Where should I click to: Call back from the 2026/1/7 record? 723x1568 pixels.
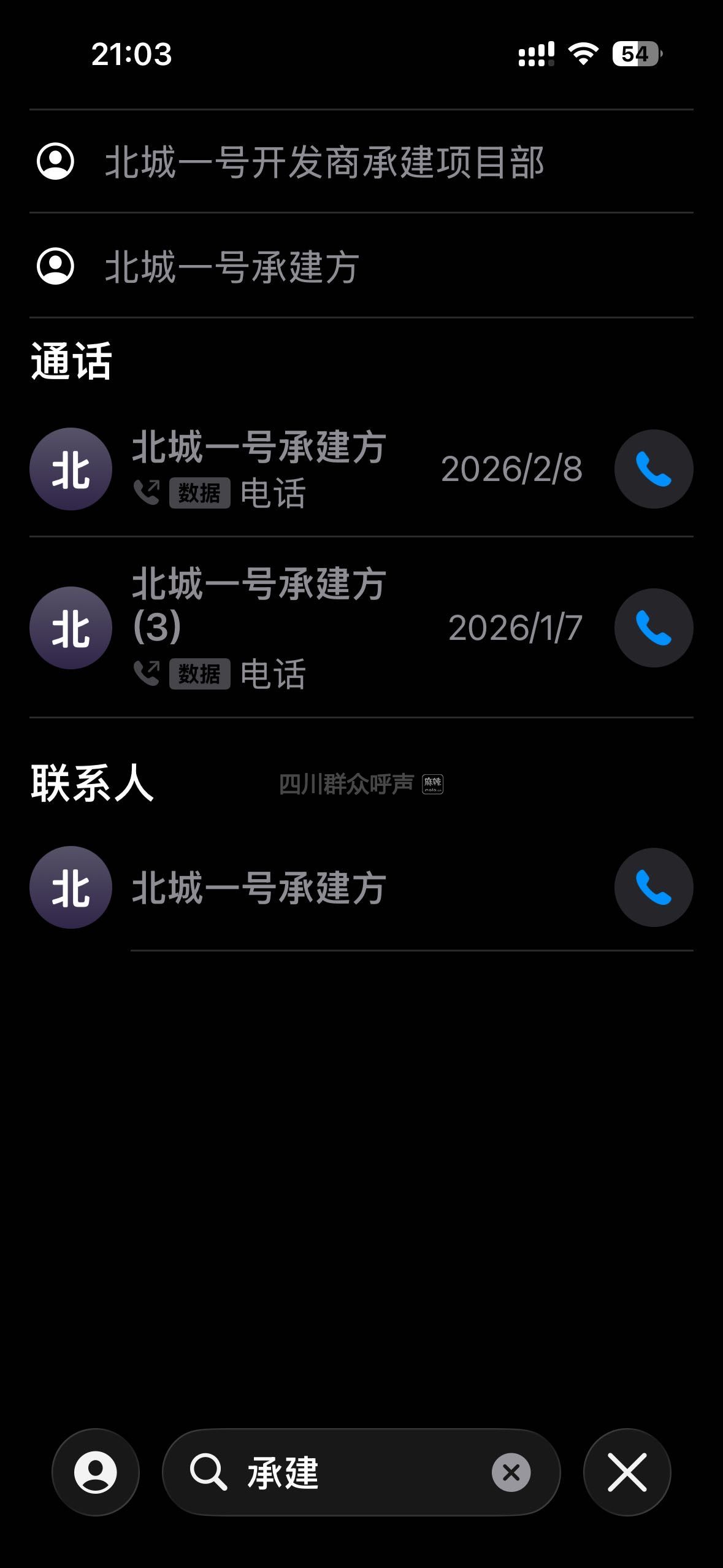(654, 628)
